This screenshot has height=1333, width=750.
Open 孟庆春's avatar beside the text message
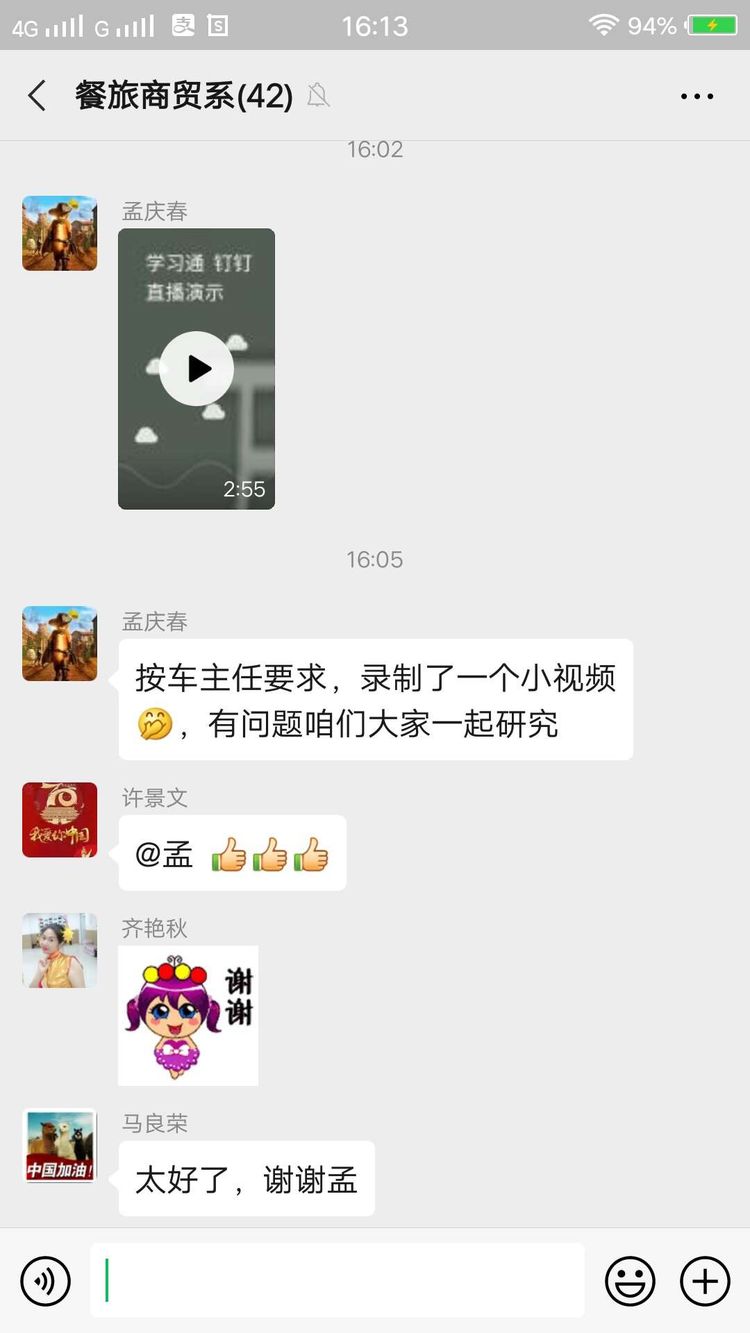coord(60,643)
